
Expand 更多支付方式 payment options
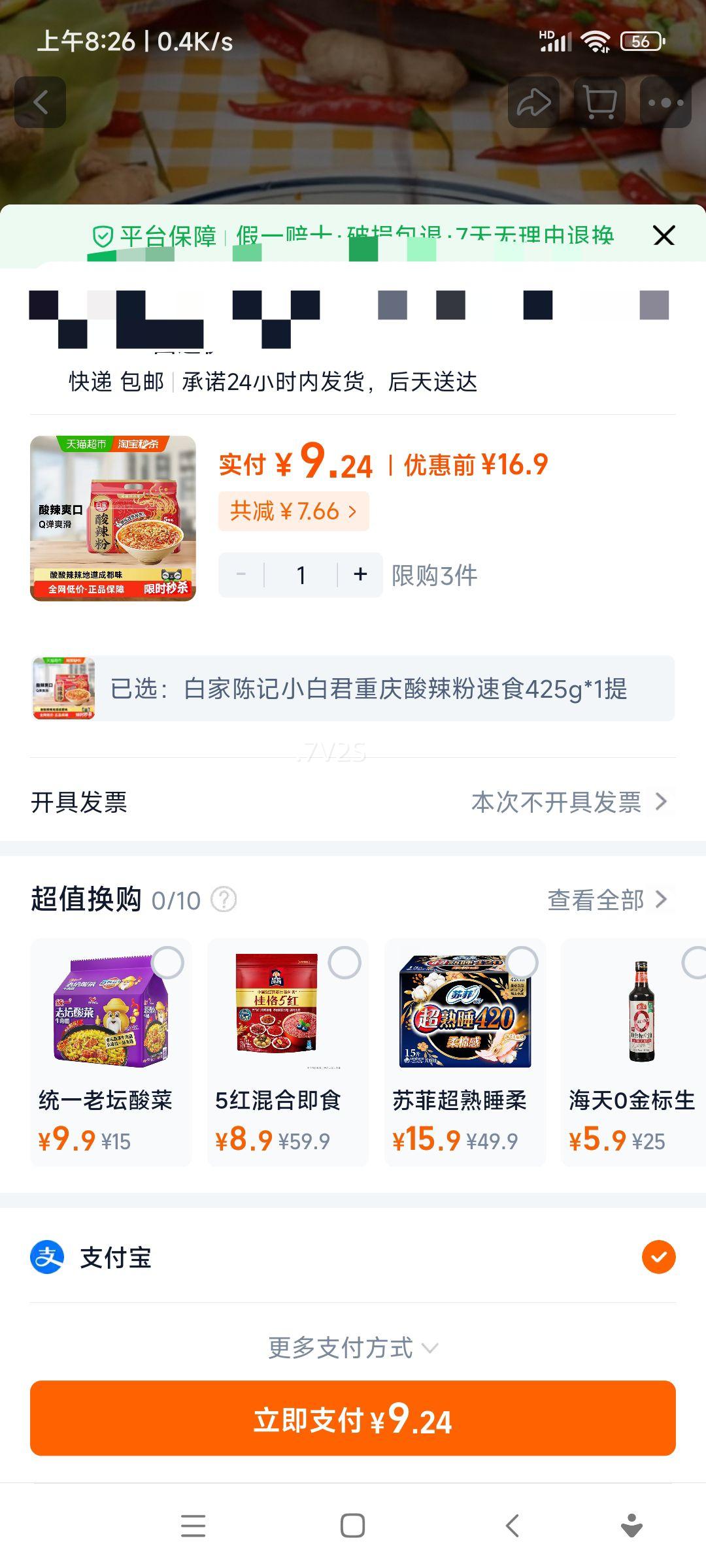click(x=351, y=1346)
